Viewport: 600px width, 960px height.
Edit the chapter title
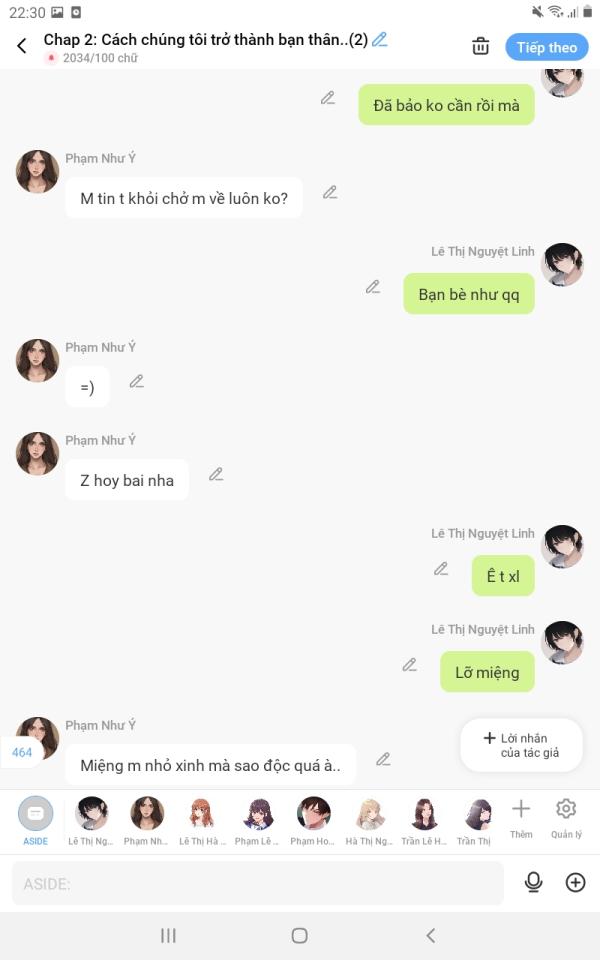pos(380,40)
